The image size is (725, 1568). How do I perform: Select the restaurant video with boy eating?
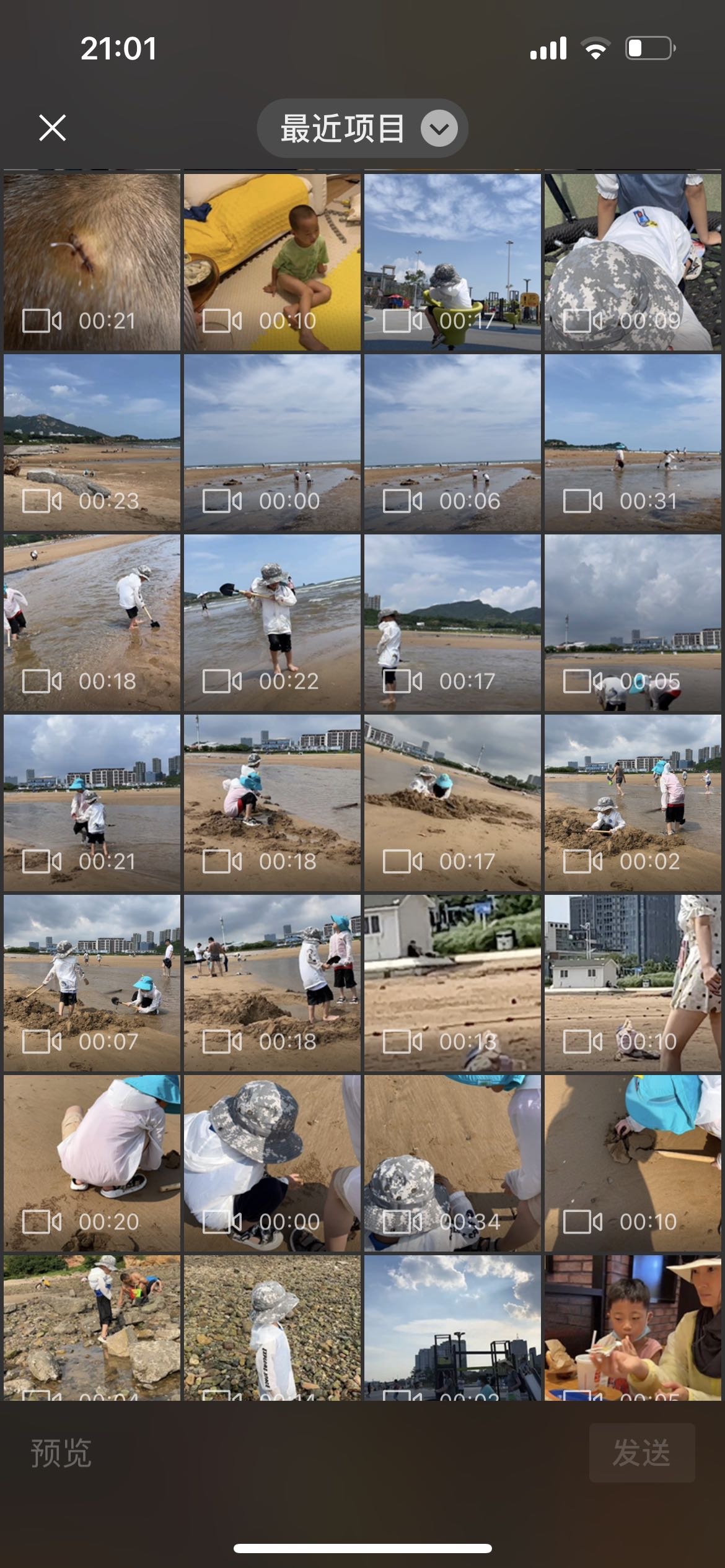633,1326
